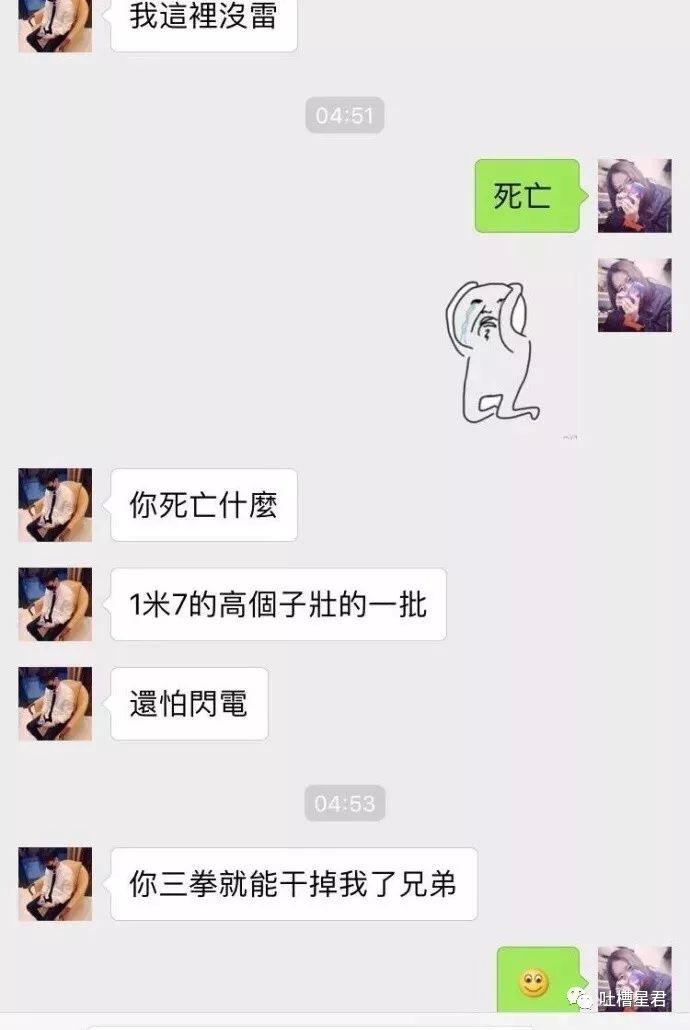
Task: Open avatar next to the green 死亡 bubble
Action: 634,195
